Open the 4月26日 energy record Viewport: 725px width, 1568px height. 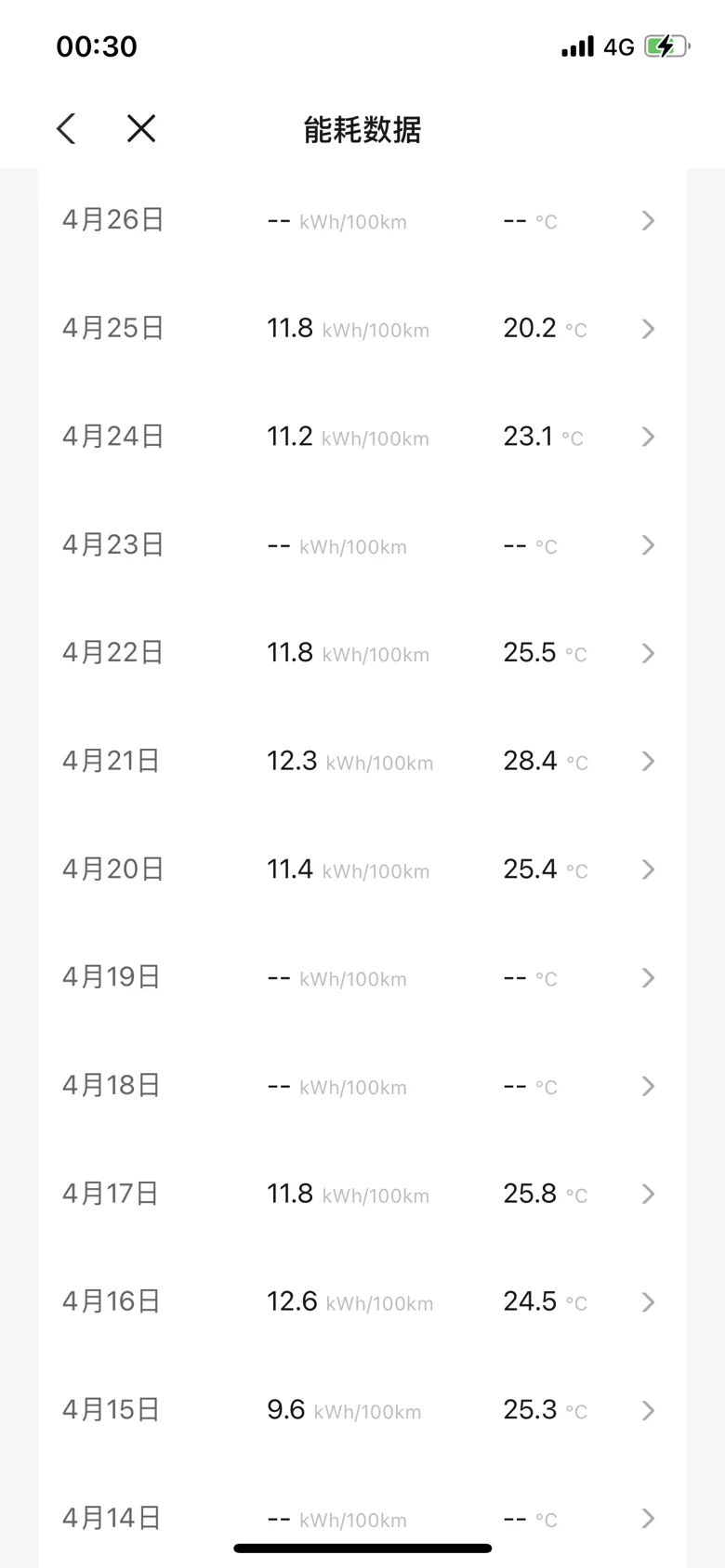point(362,220)
